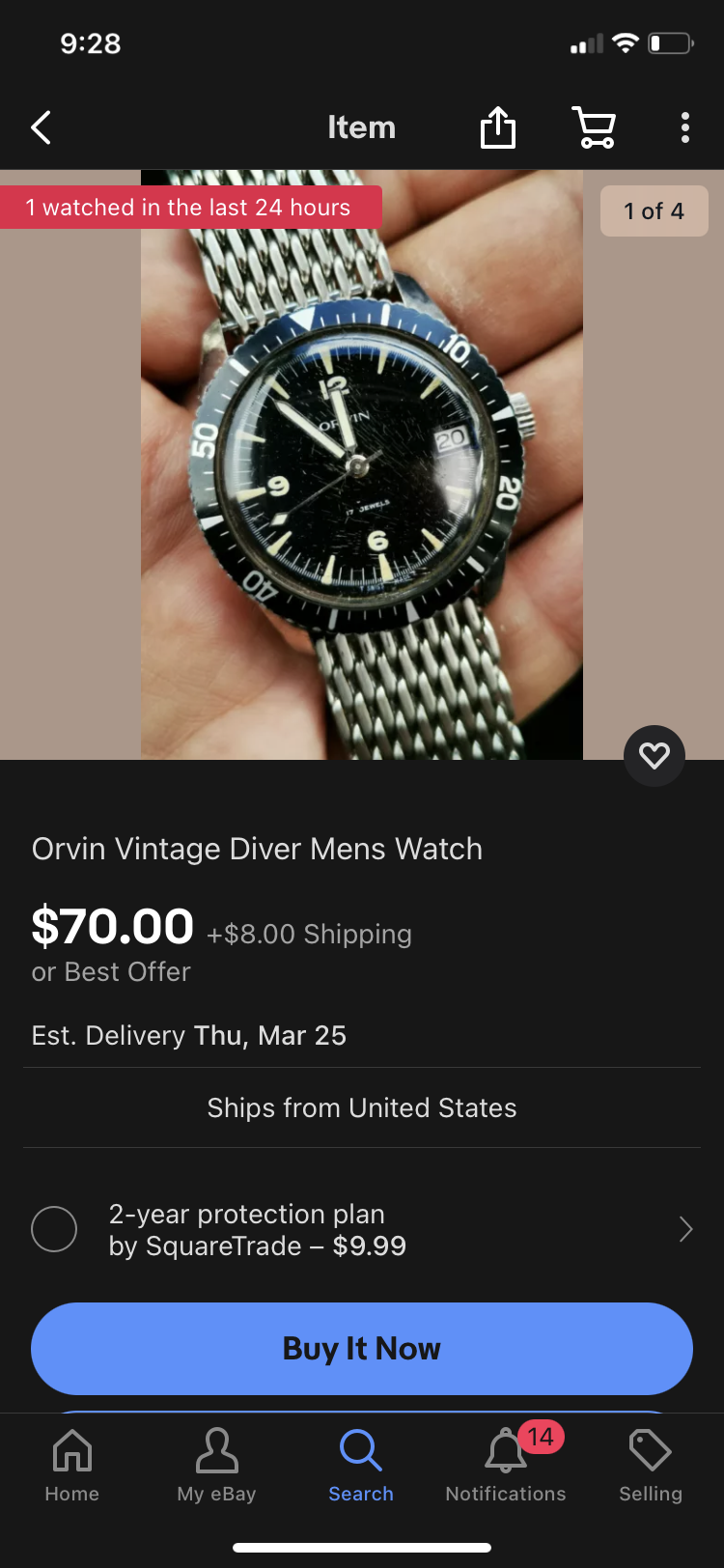Share this watch listing
This screenshot has height=1568, width=724.
click(x=498, y=127)
